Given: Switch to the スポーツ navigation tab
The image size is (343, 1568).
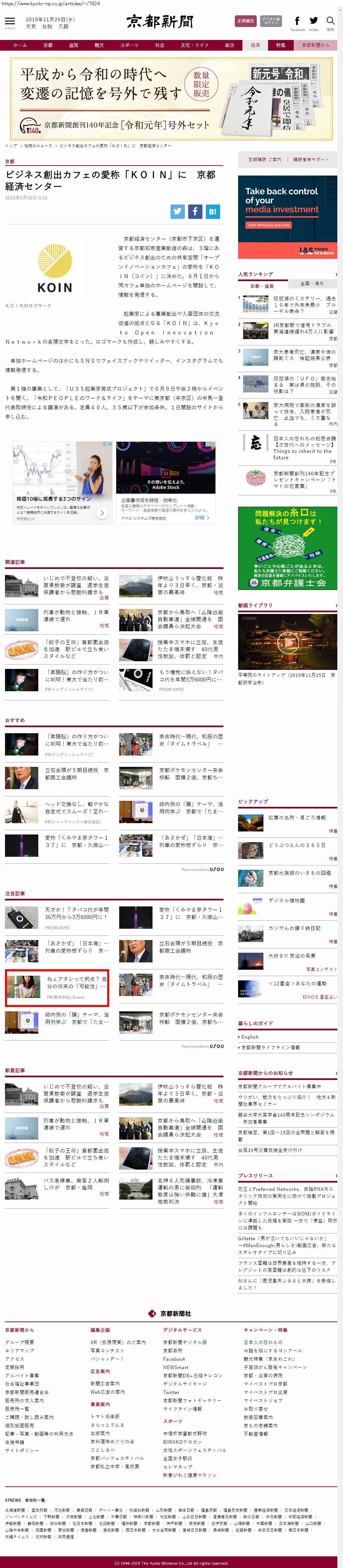Looking at the screenshot, I should click(129, 45).
